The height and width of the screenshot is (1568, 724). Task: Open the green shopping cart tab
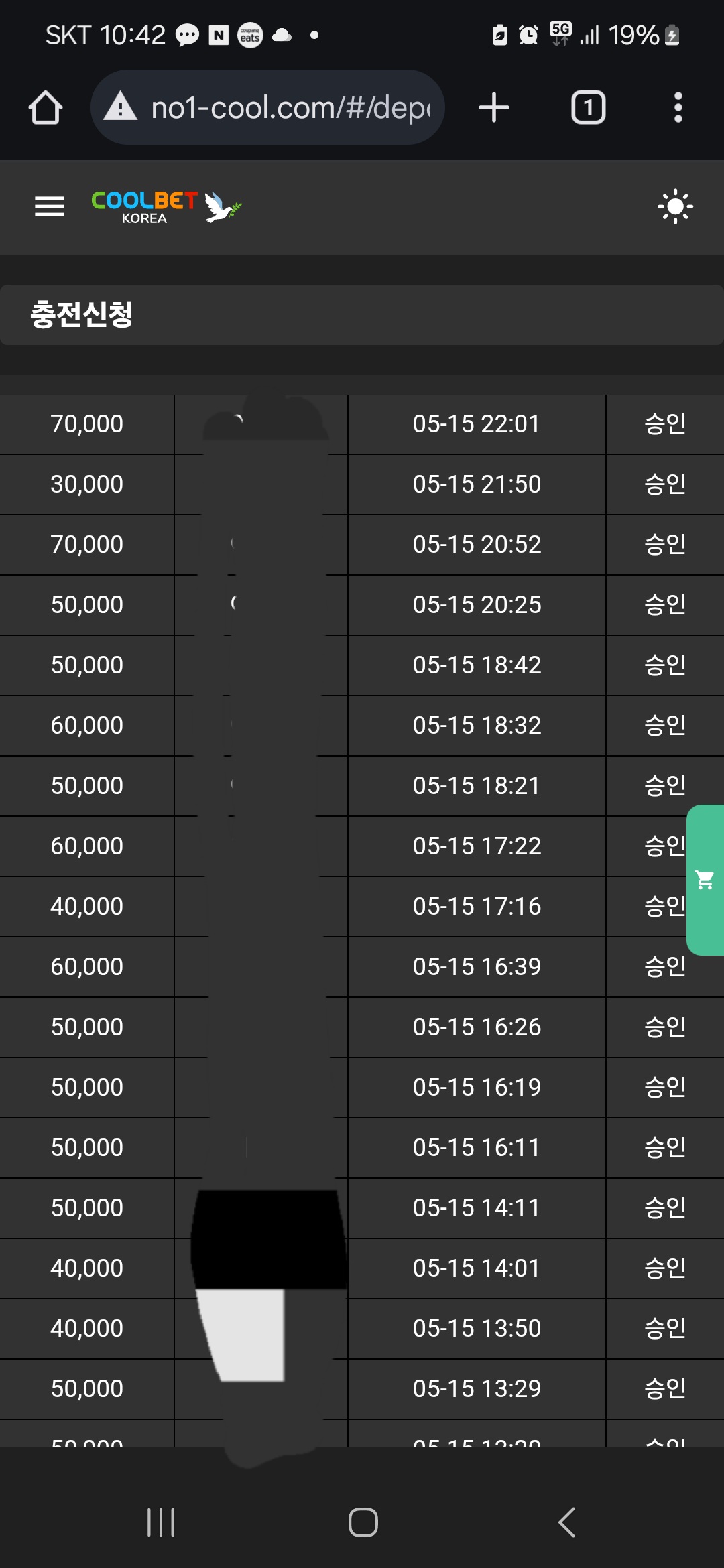coord(705,879)
